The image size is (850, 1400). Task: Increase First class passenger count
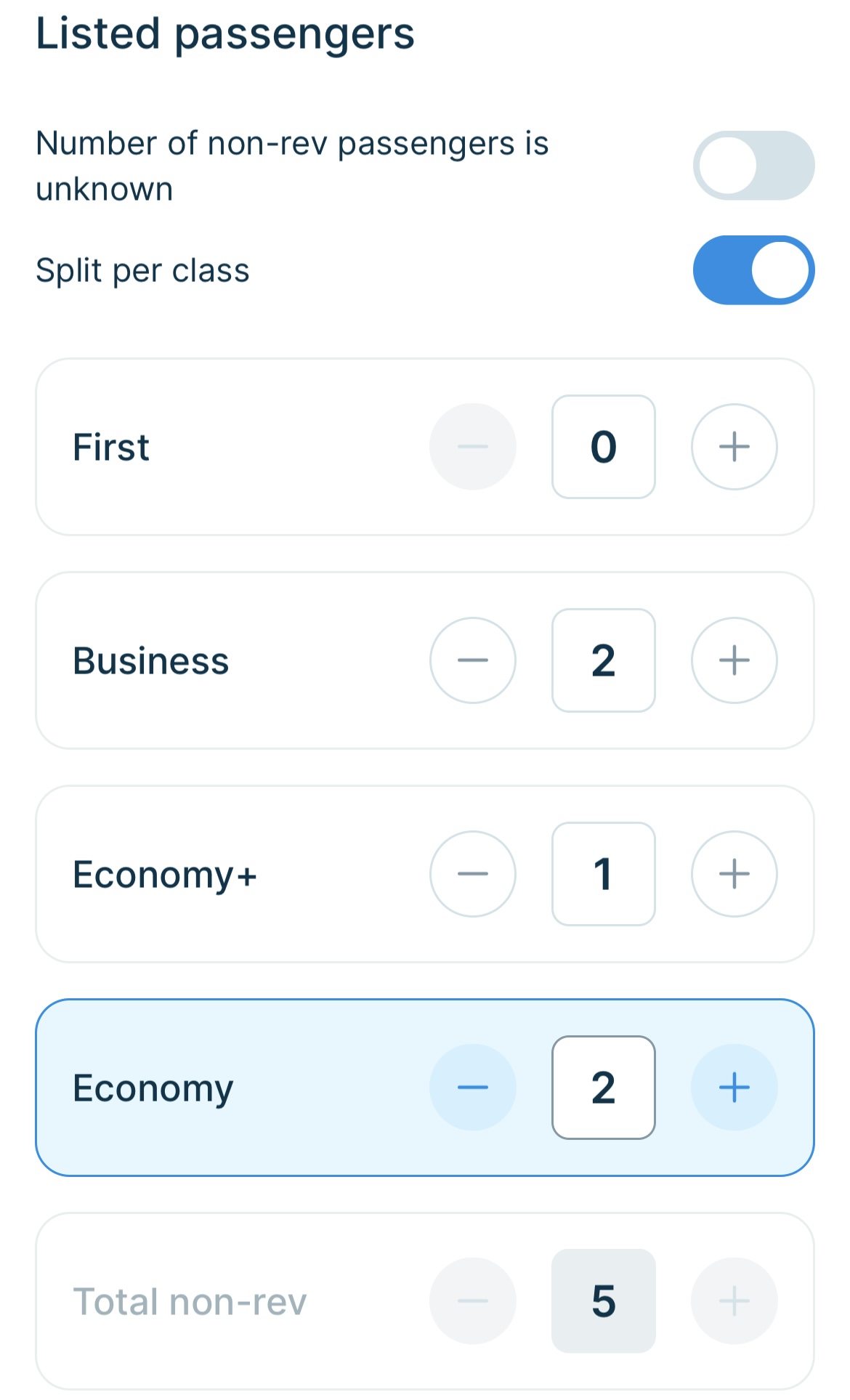coord(734,447)
